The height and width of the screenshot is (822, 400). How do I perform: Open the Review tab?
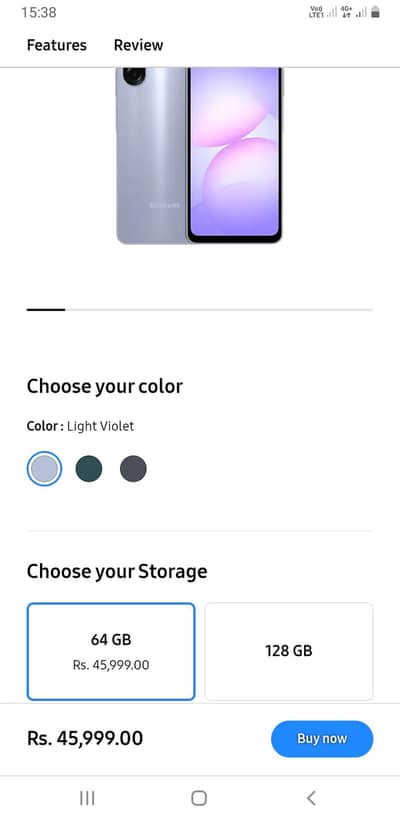pos(138,45)
